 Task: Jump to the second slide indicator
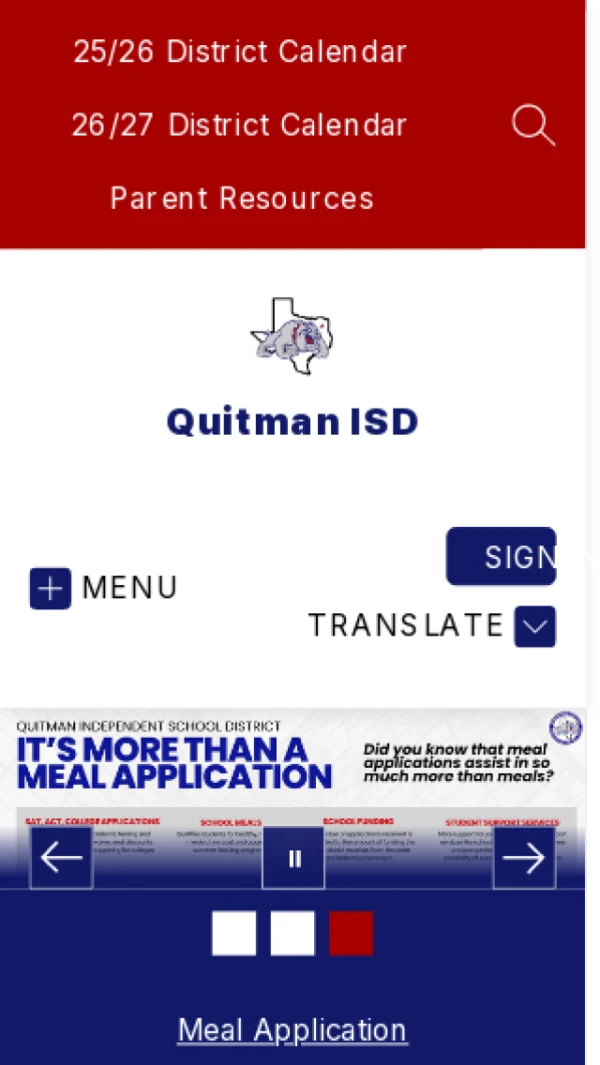click(x=293, y=933)
